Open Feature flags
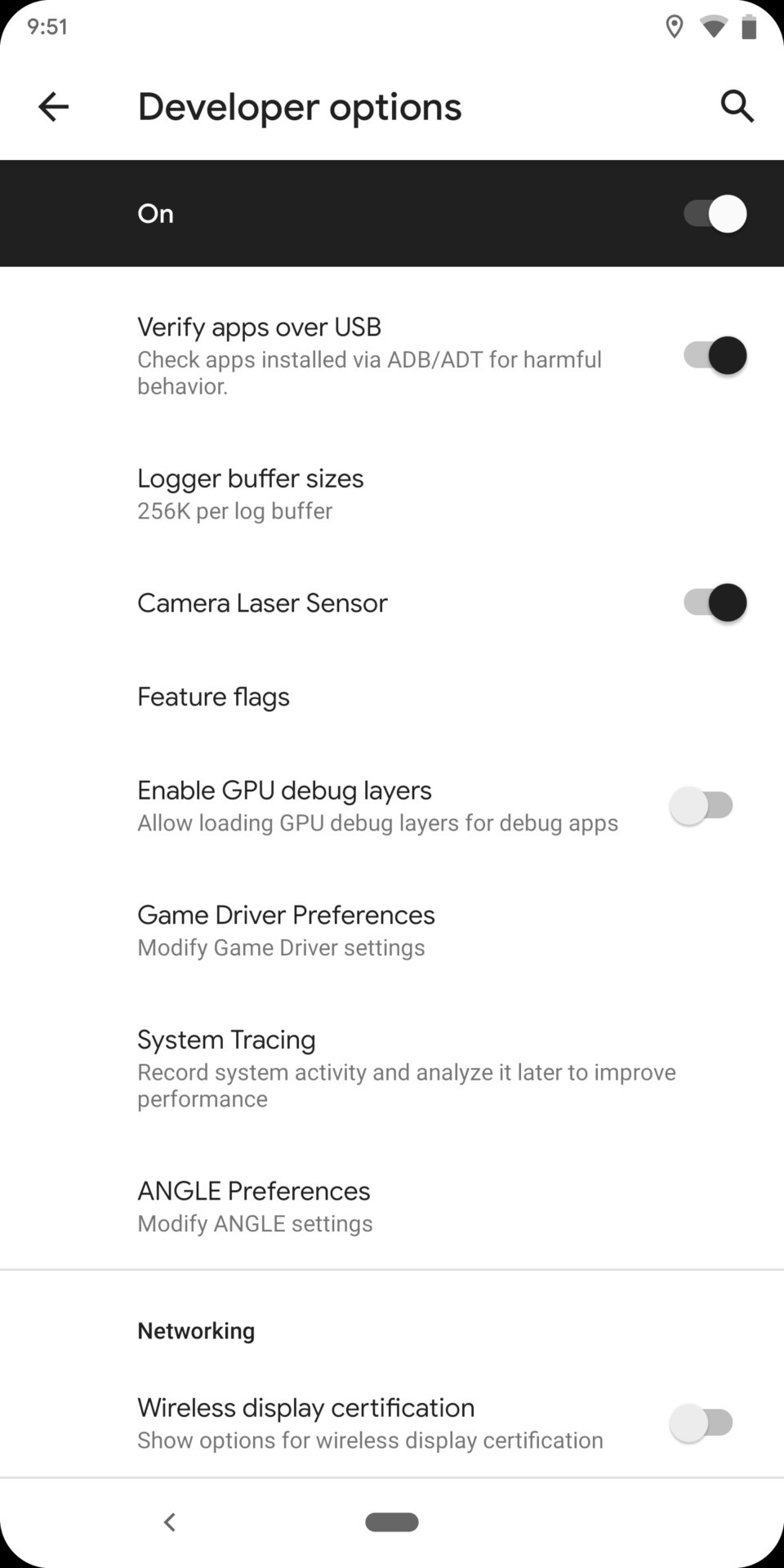The image size is (784, 1568). (x=214, y=697)
